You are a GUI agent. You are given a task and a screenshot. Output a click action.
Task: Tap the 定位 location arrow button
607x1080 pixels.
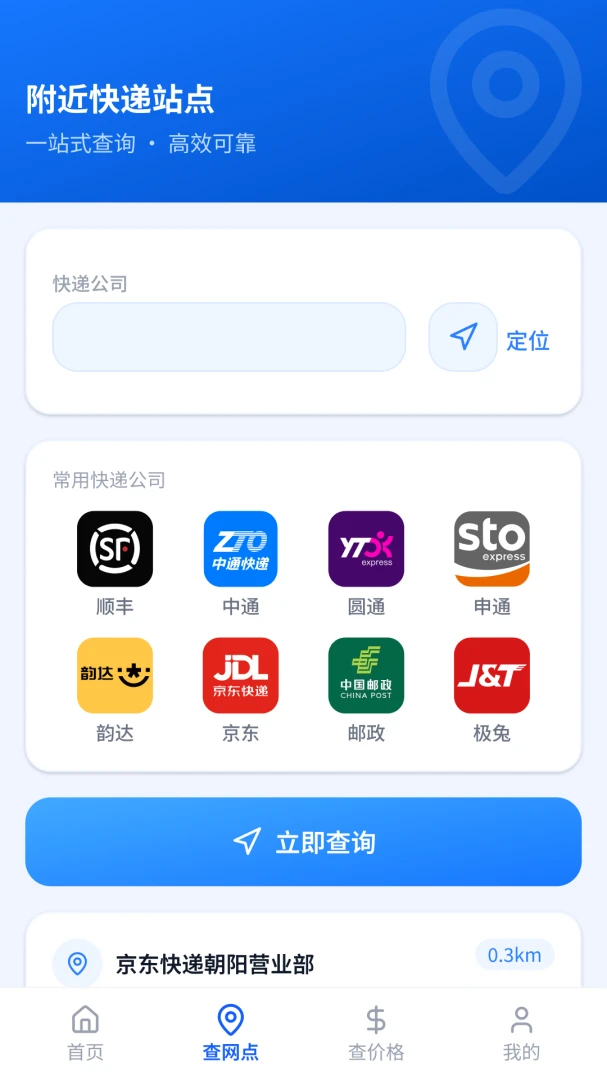[x=463, y=337]
